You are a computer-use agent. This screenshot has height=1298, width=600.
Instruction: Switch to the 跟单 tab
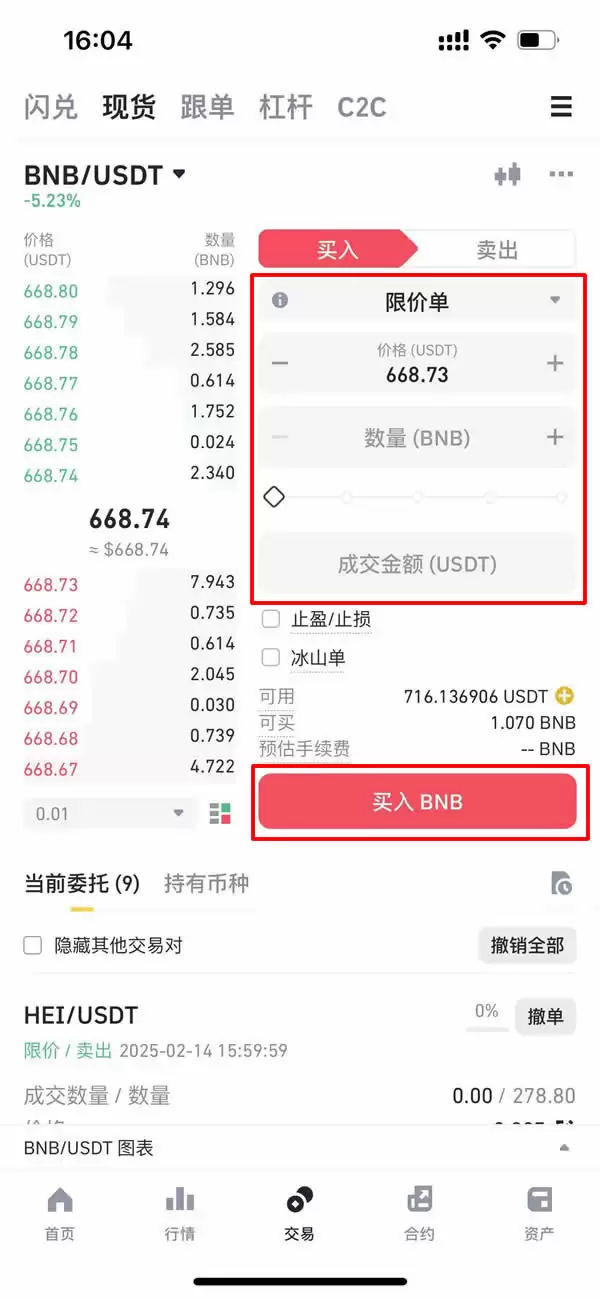[x=207, y=107]
